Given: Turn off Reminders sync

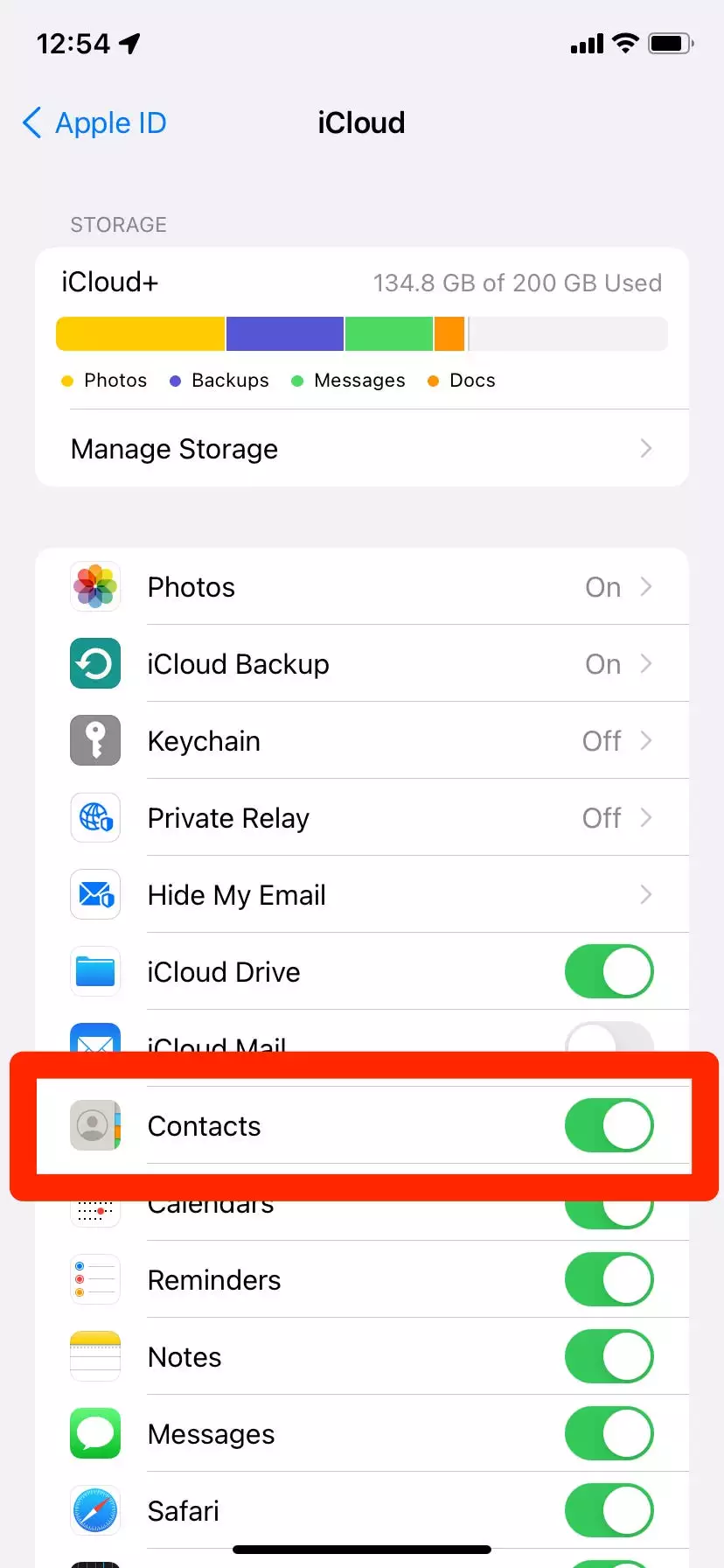Looking at the screenshot, I should pos(609,1280).
